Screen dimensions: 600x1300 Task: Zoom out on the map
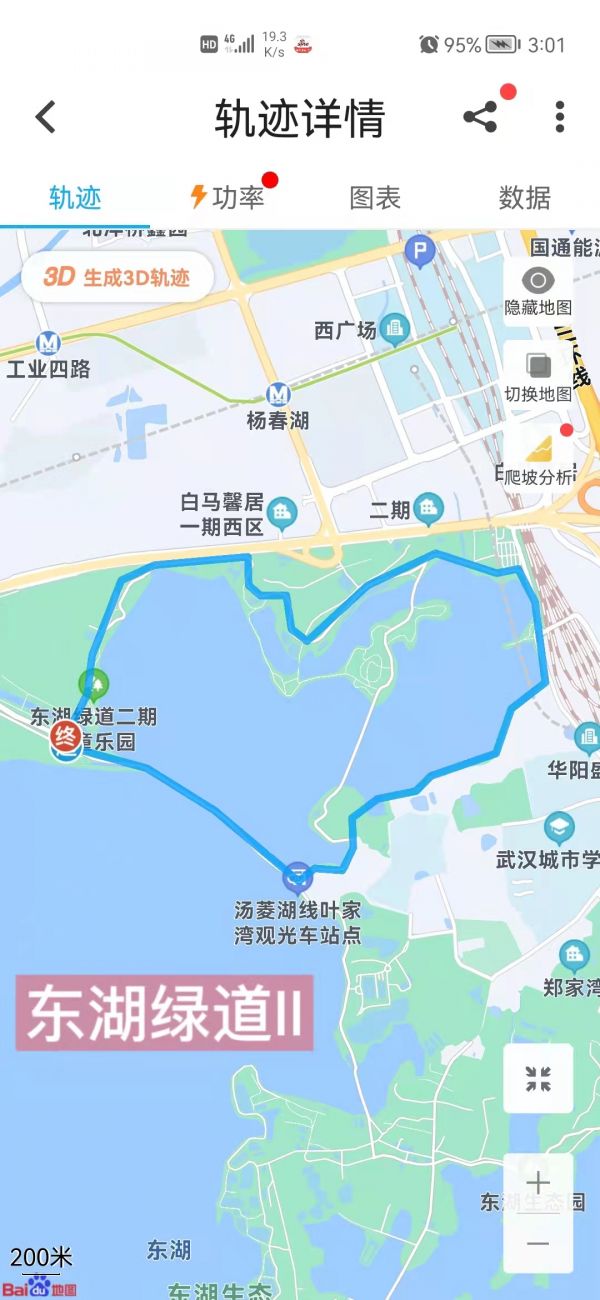pyautogui.click(x=538, y=1243)
